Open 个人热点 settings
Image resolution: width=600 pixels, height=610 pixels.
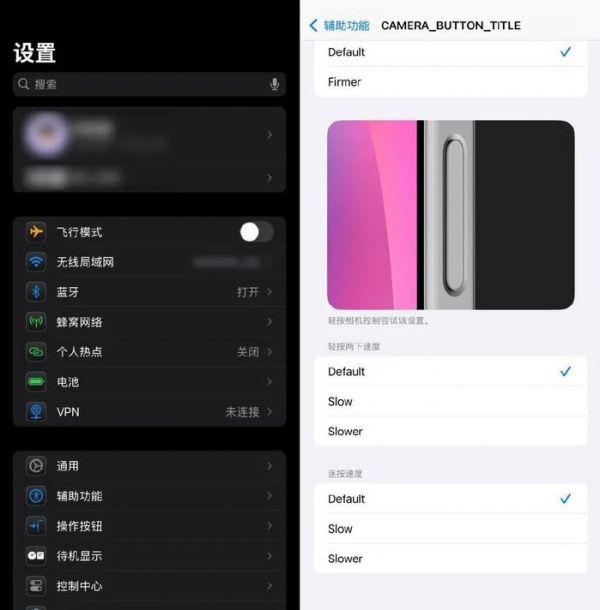150,352
